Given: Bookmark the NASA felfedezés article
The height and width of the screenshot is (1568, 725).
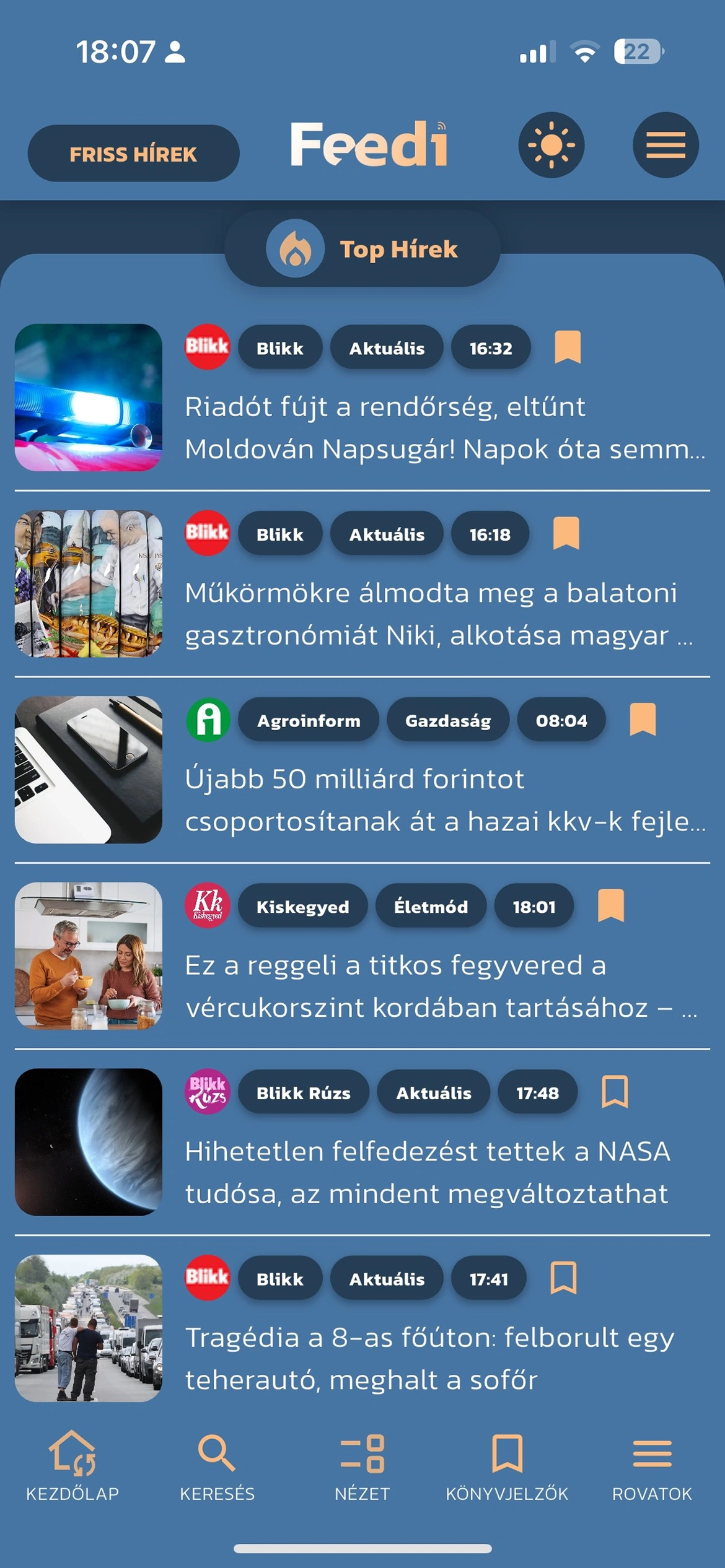Looking at the screenshot, I should [615, 1091].
